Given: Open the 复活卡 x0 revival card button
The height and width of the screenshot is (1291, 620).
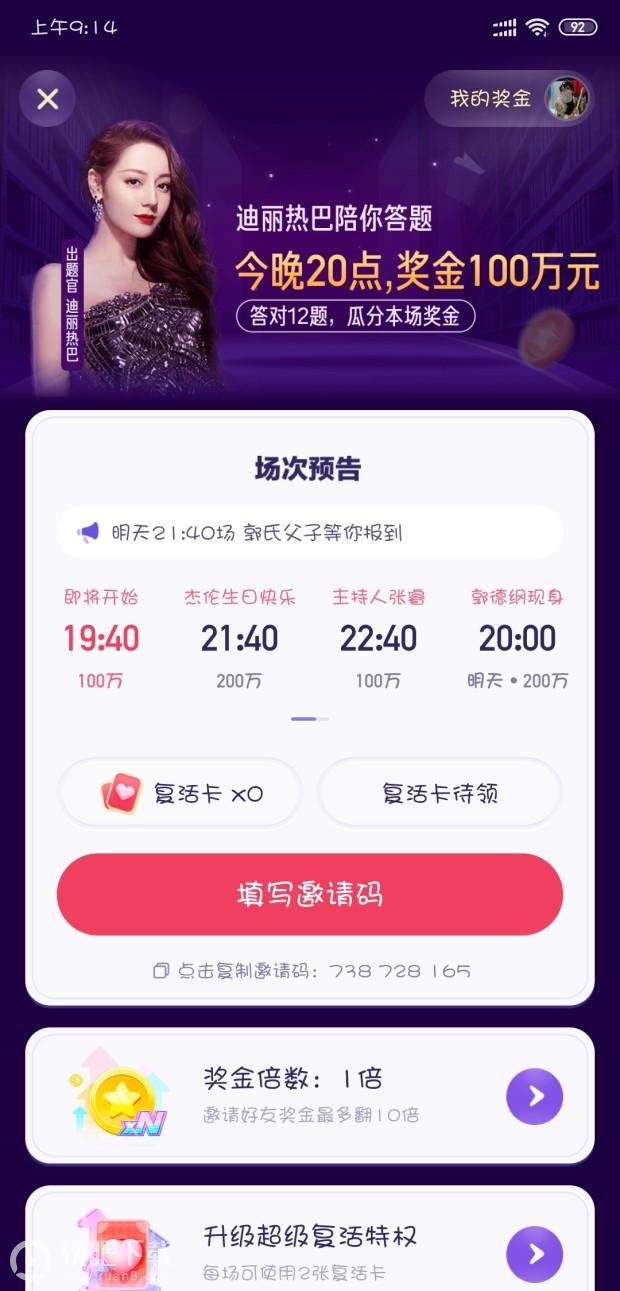Looking at the screenshot, I should pos(180,794).
